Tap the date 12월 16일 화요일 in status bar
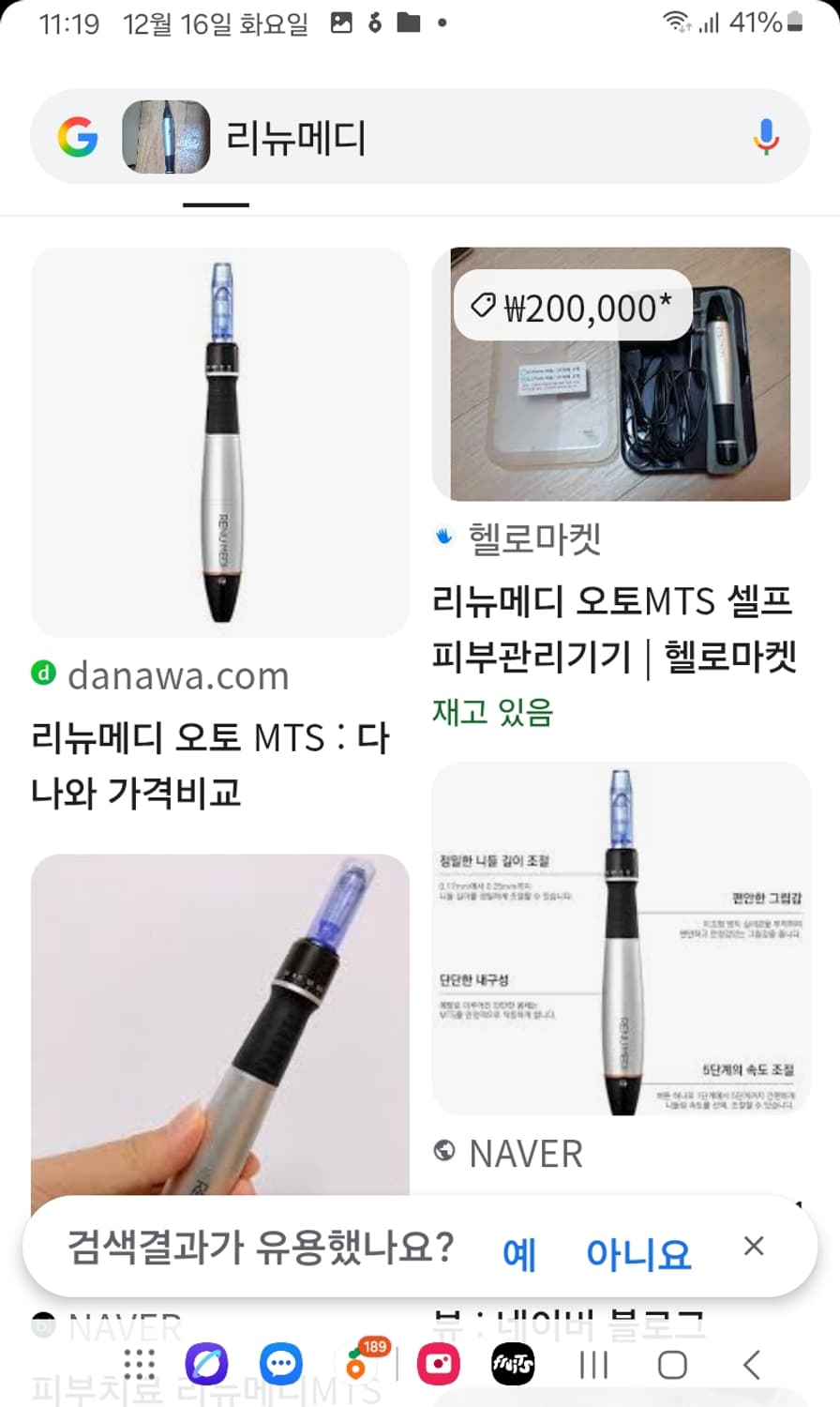The width and height of the screenshot is (840, 1407). click(214, 25)
